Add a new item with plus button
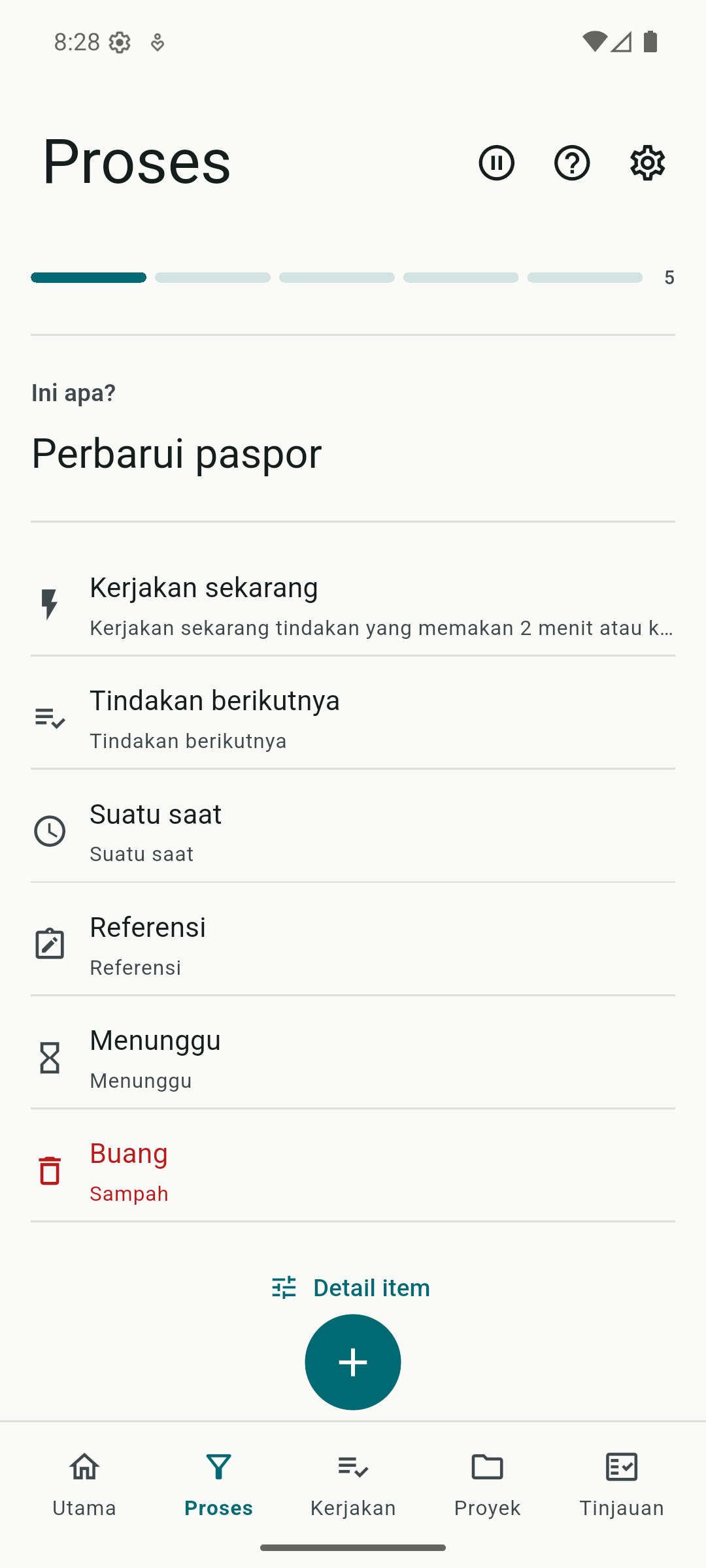Screen dimensions: 706x1568 tap(353, 1362)
